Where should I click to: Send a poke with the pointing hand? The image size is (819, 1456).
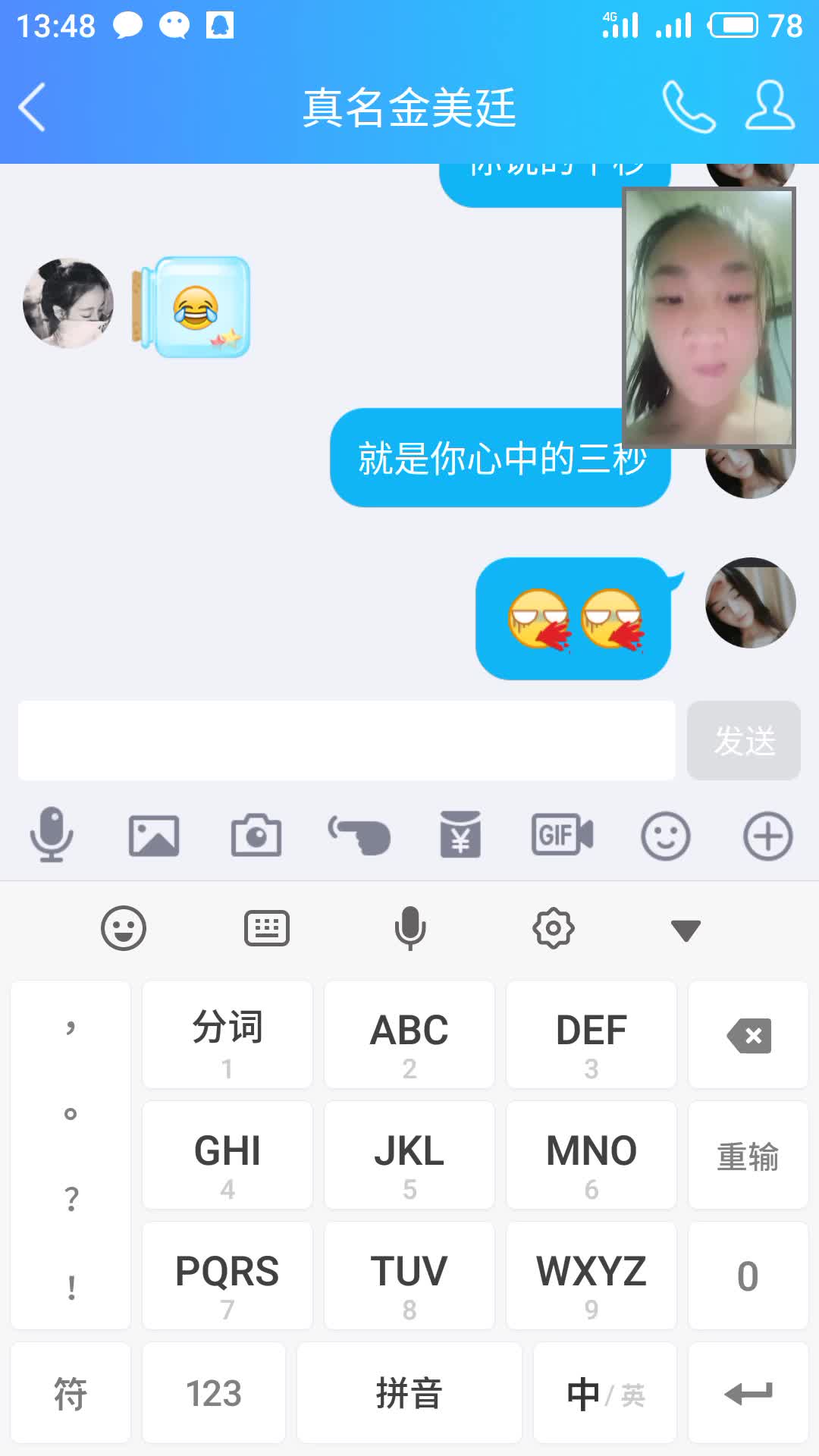coord(359,836)
